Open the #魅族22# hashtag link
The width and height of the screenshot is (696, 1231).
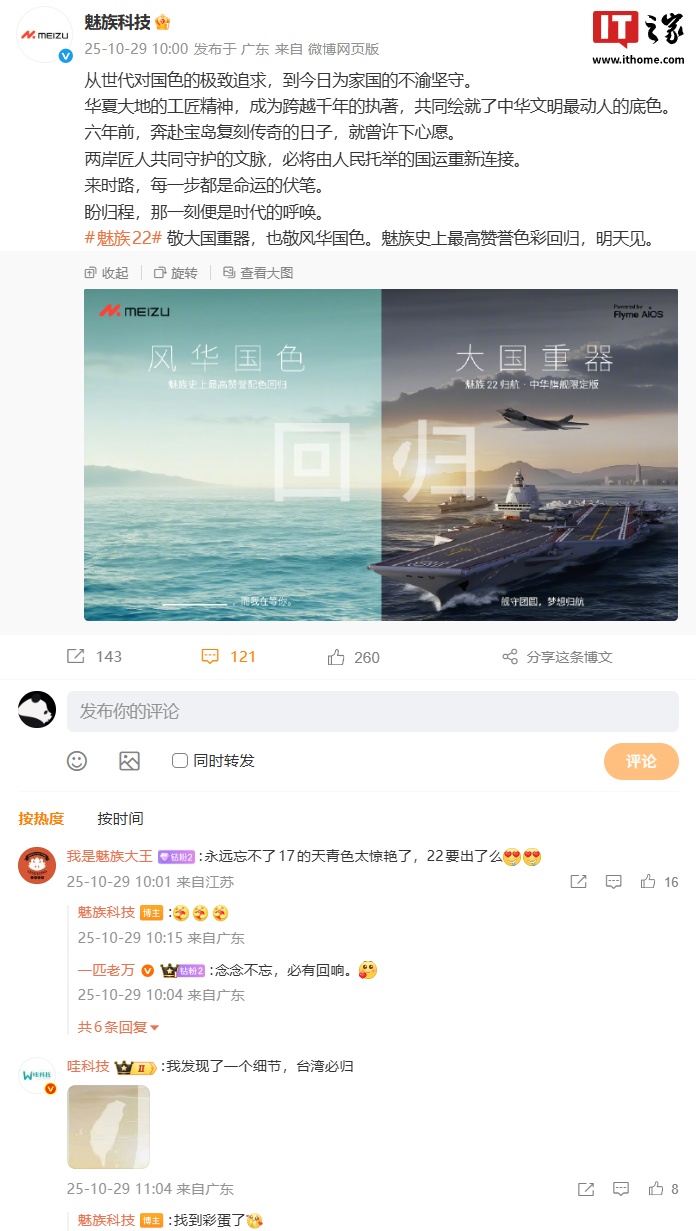[x=123, y=238]
